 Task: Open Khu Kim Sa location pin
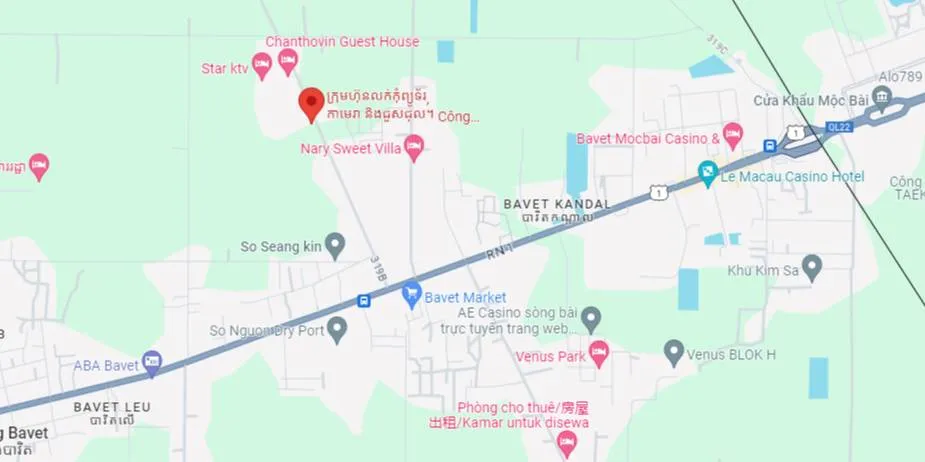(x=811, y=267)
